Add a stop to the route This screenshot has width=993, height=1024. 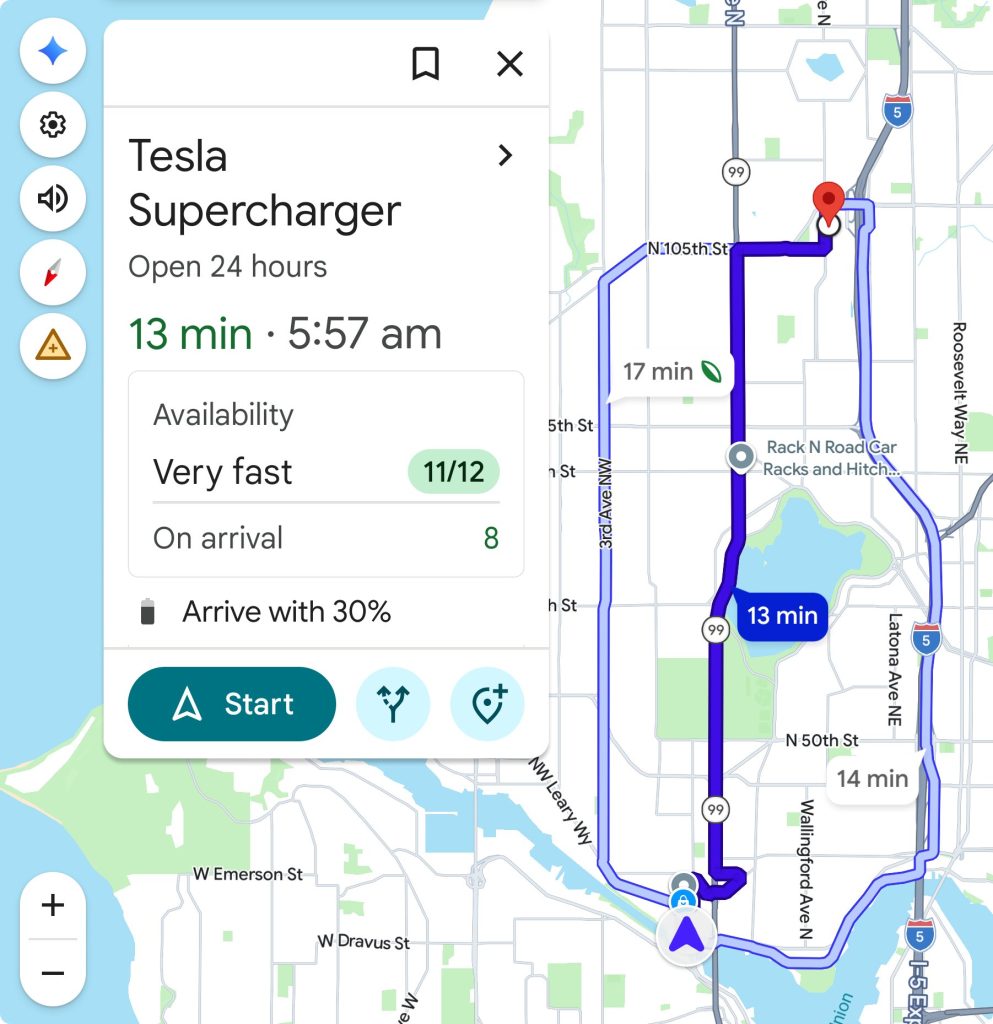[x=488, y=704]
